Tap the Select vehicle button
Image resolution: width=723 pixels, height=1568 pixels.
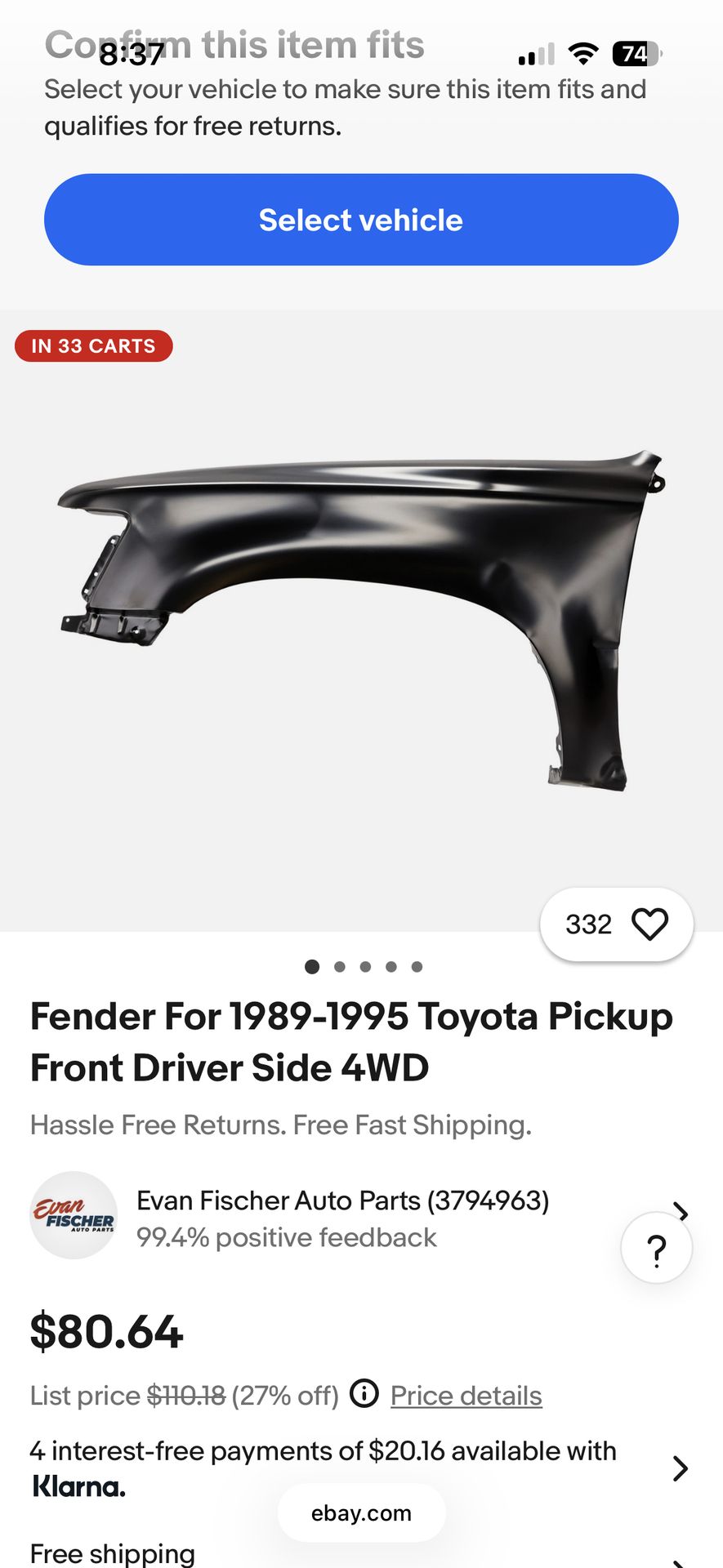[x=361, y=220]
